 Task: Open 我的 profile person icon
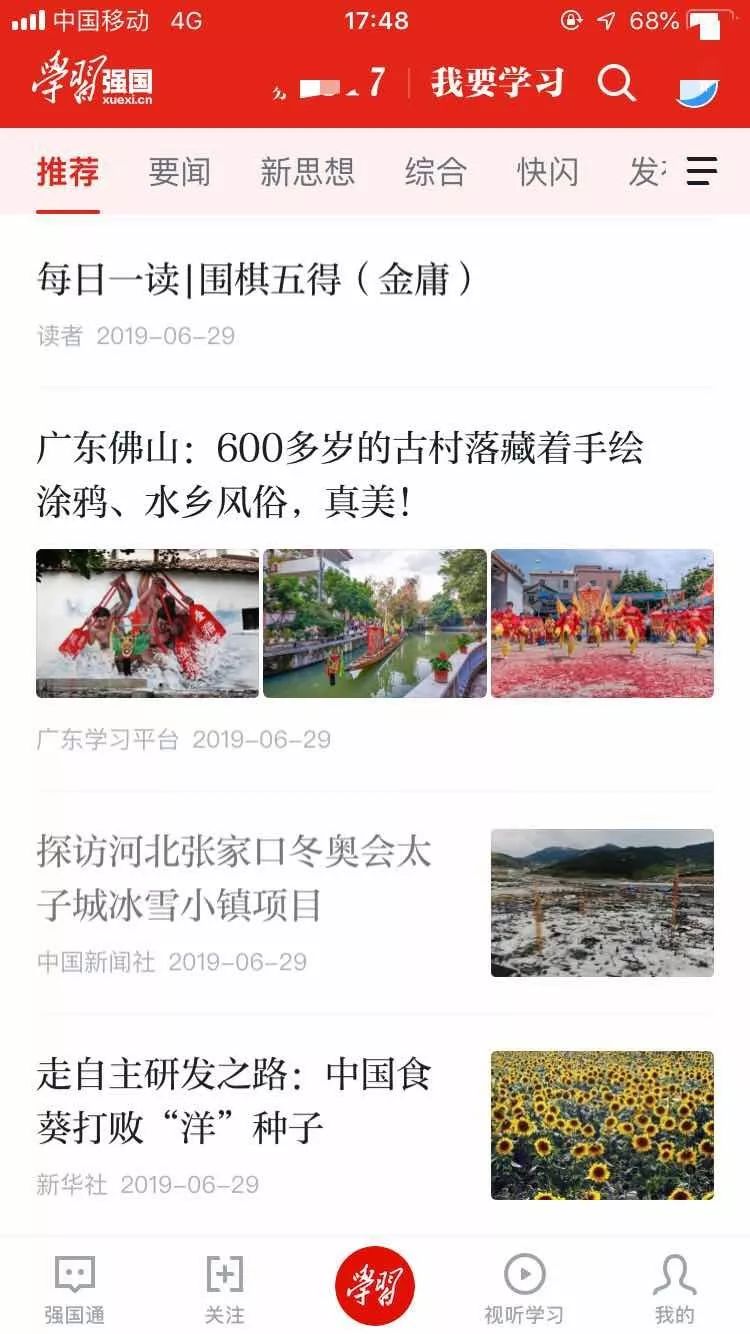pos(675,1275)
